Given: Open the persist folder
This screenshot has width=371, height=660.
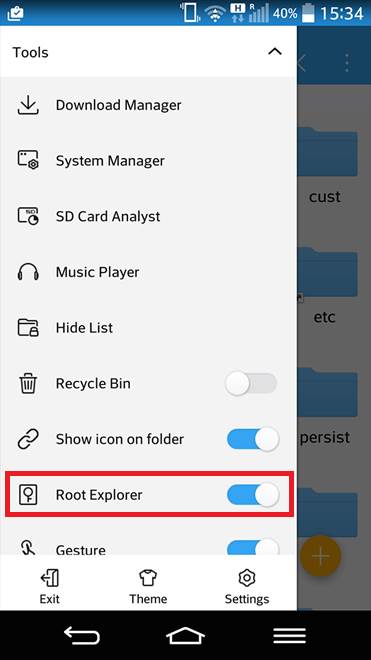Looking at the screenshot, I should coord(327,406).
